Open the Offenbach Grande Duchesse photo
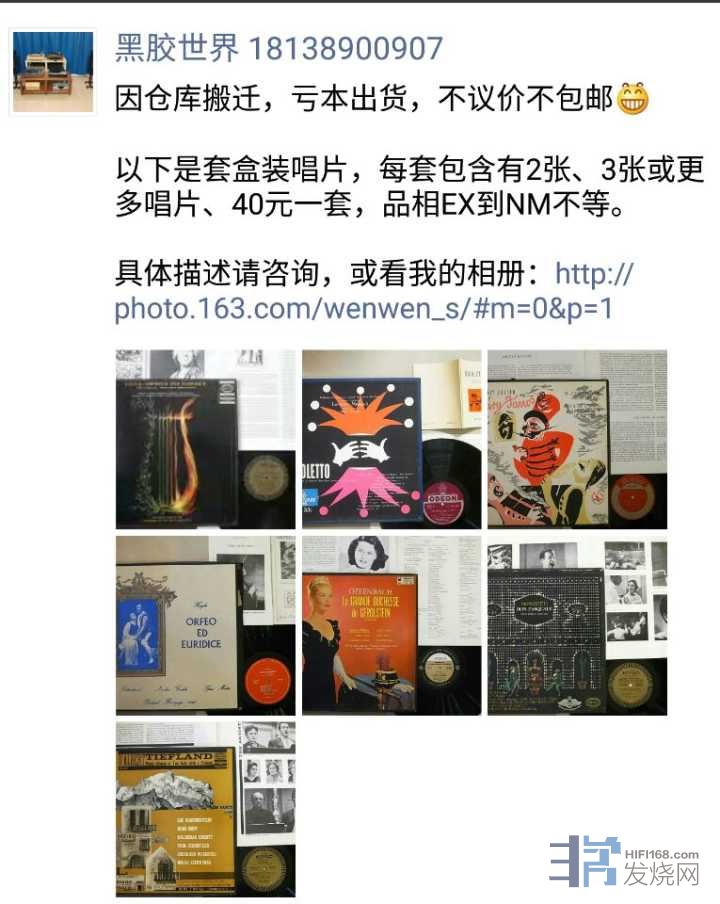The width and height of the screenshot is (720, 904). point(391,624)
